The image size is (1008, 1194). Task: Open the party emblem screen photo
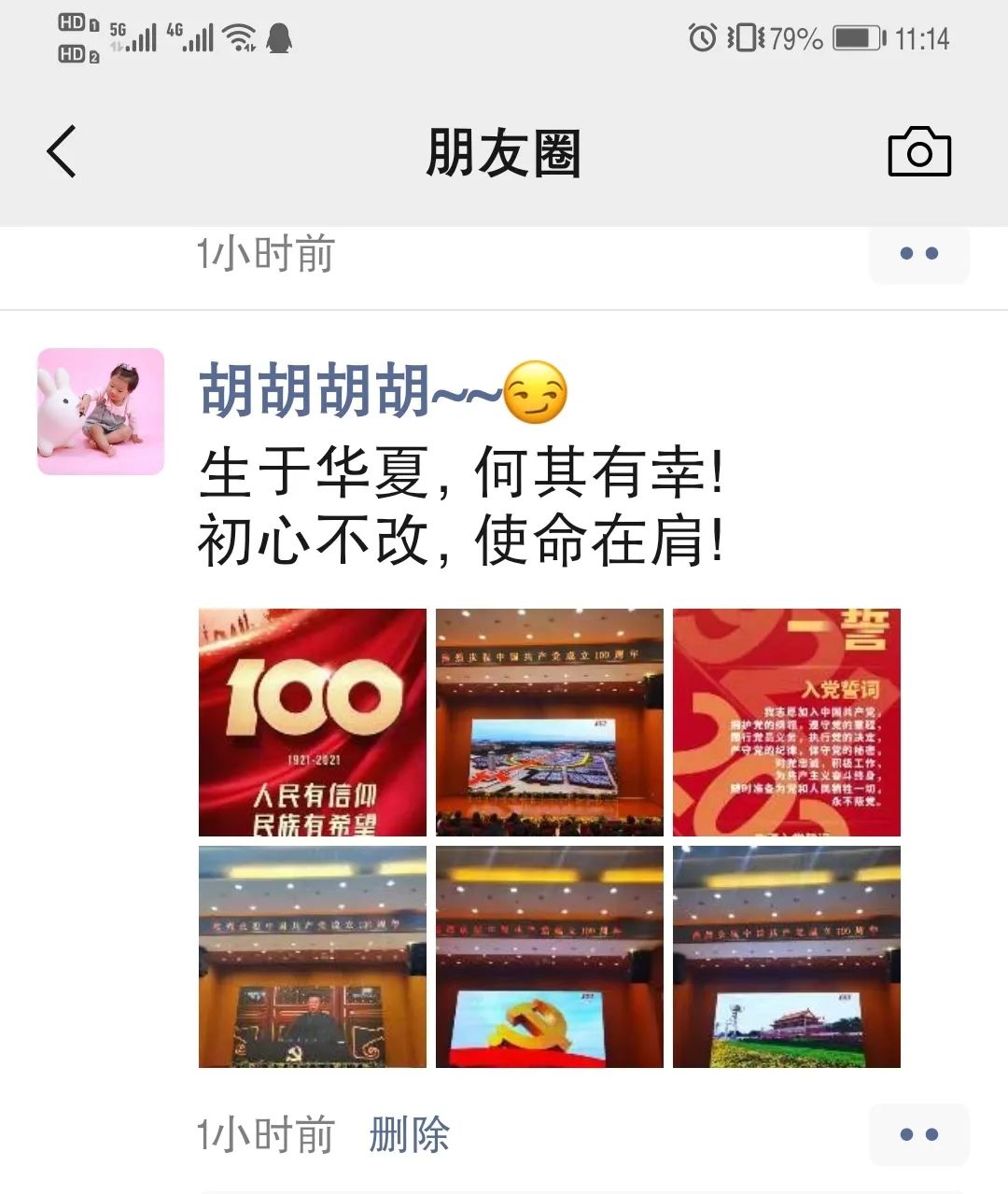[549, 956]
